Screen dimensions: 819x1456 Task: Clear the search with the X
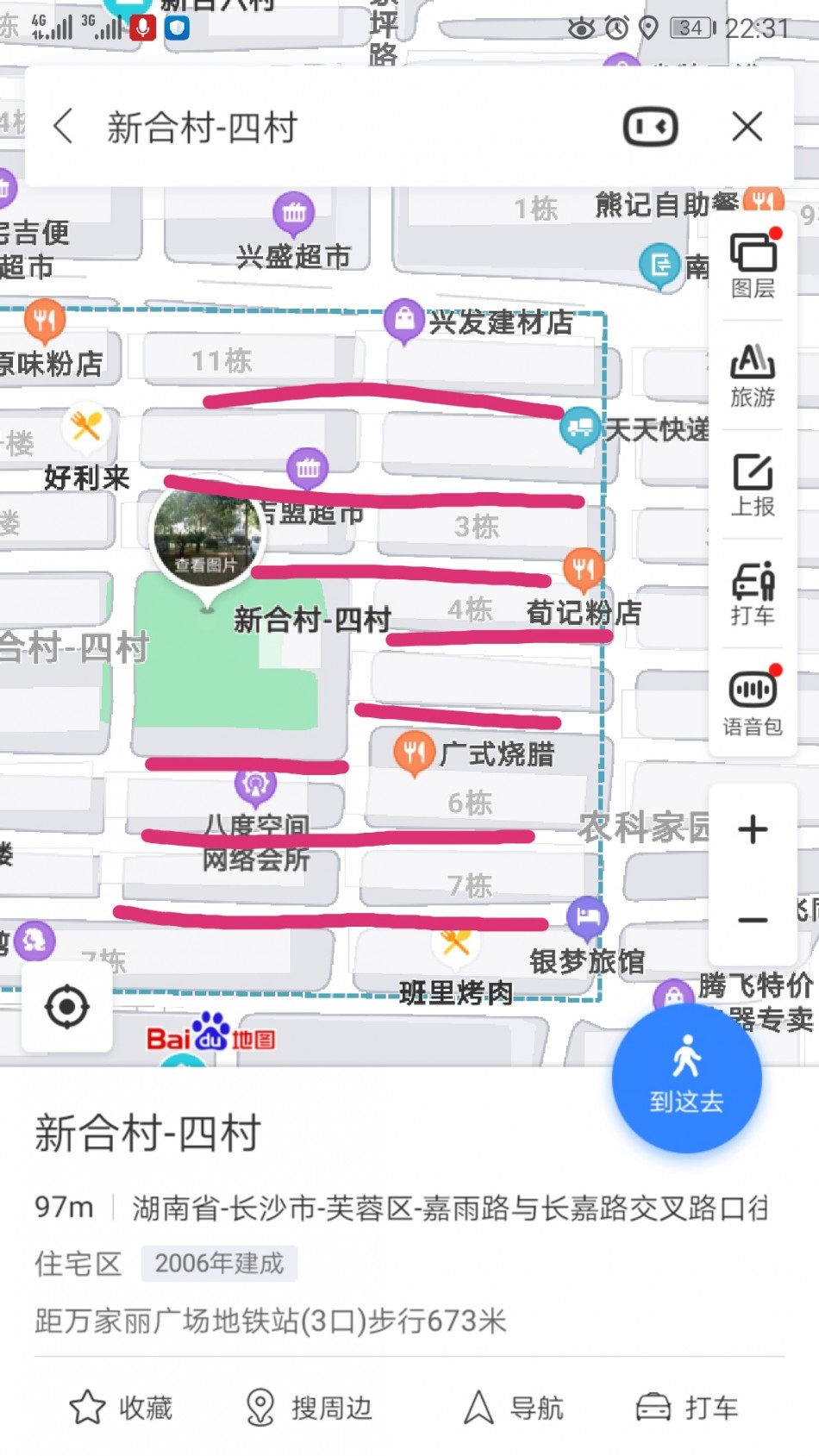(x=747, y=127)
